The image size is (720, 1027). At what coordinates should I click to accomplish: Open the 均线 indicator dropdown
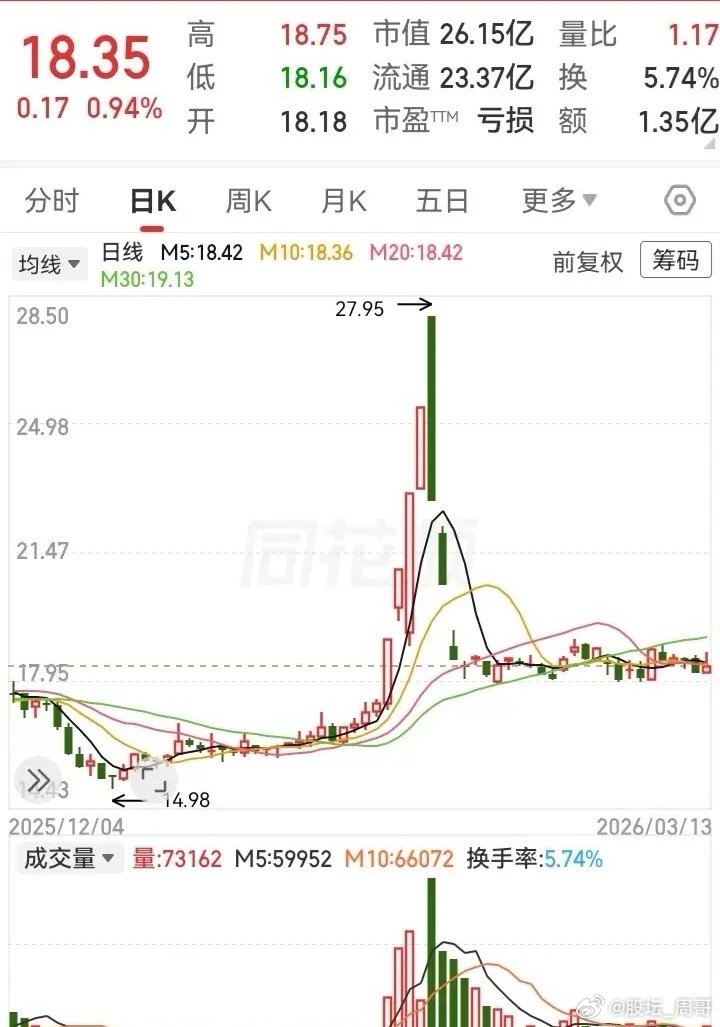tap(49, 263)
